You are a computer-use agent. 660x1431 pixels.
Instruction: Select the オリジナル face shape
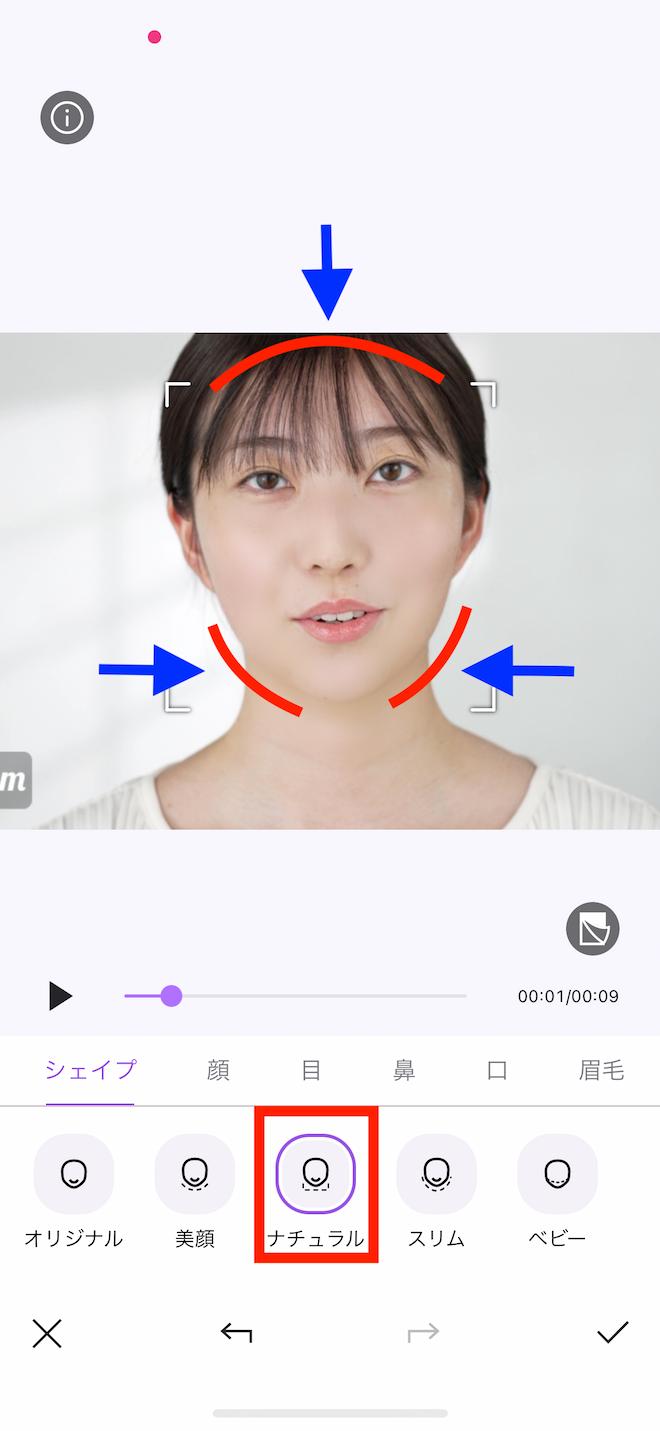point(74,1174)
